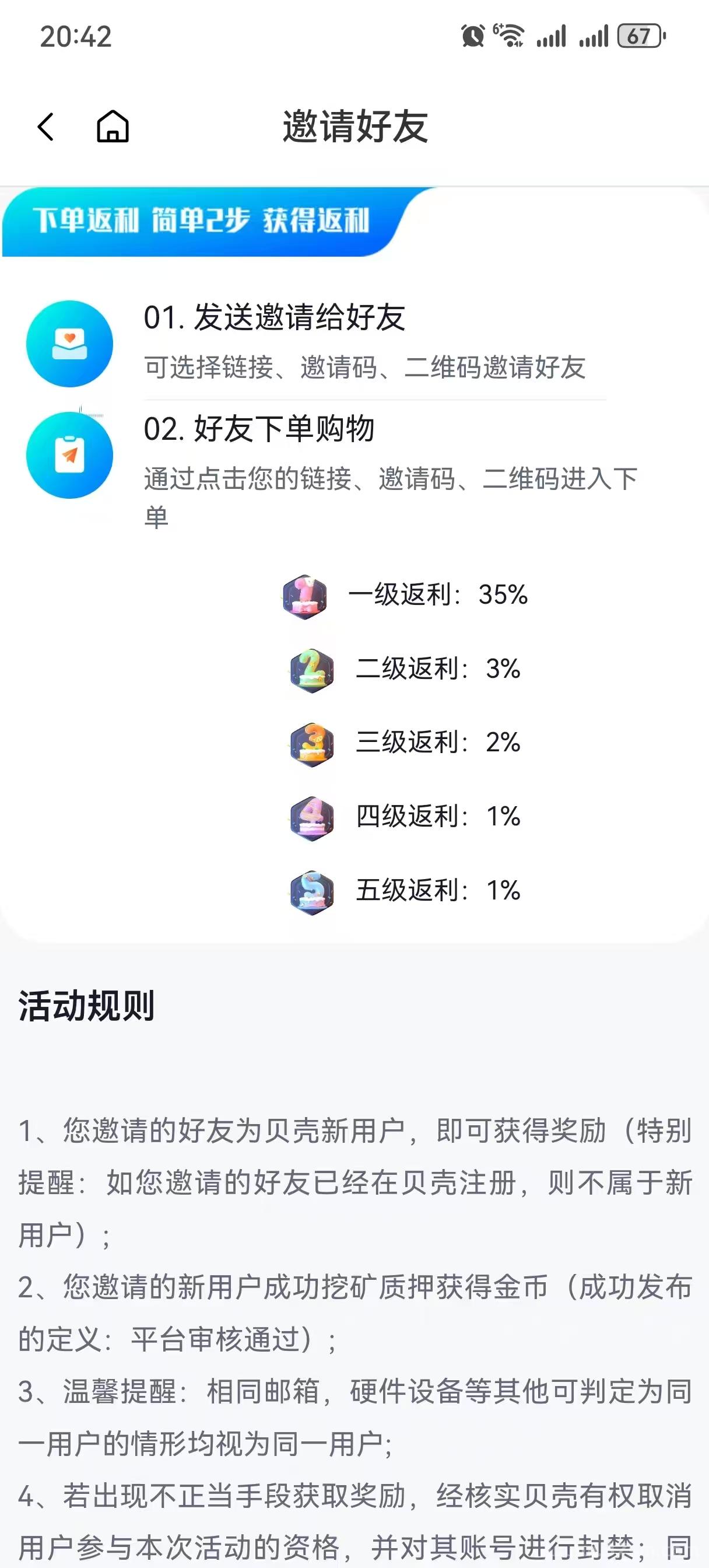Viewport: 709px width, 1568px height.
Task: Select the 邀请好友 page title
Action: pyautogui.click(x=355, y=126)
